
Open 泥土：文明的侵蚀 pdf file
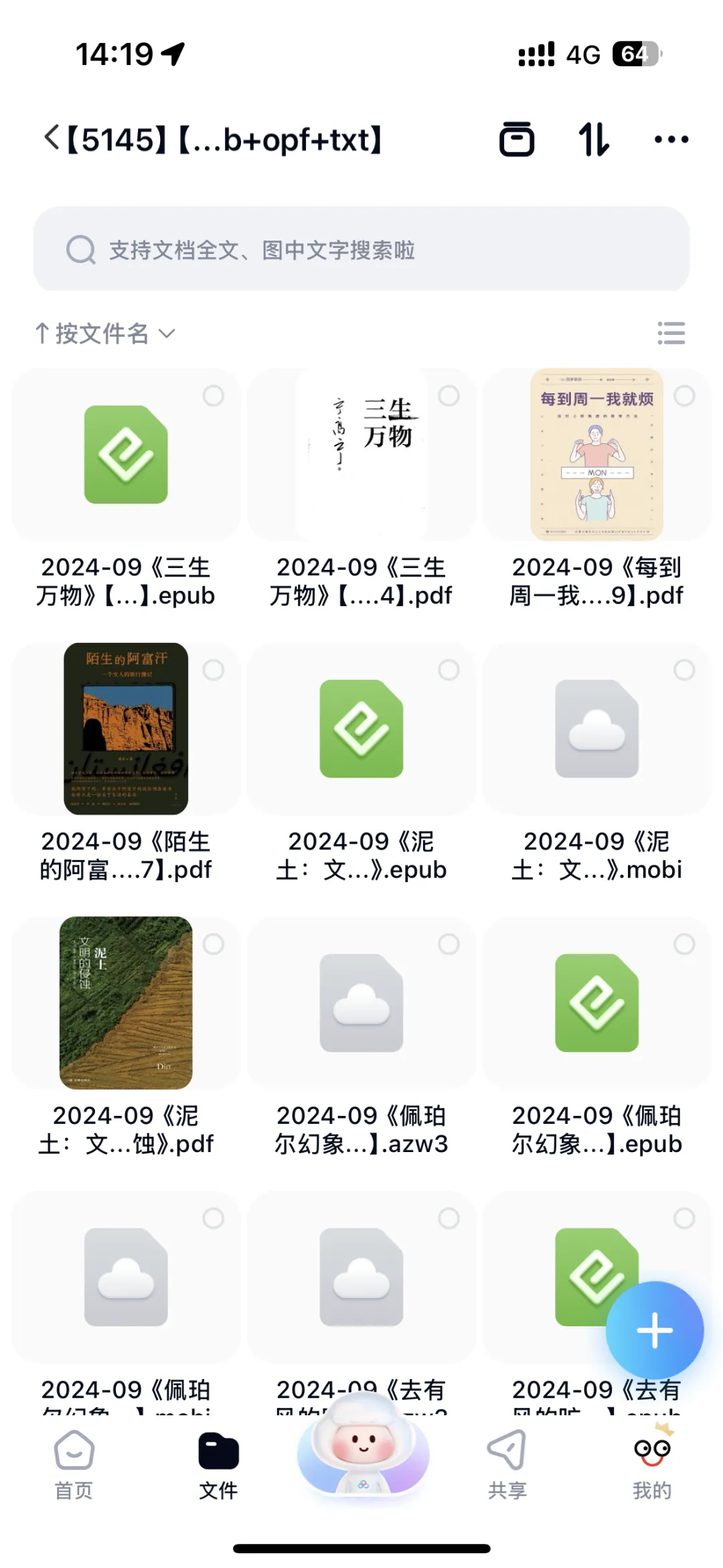point(126,1003)
